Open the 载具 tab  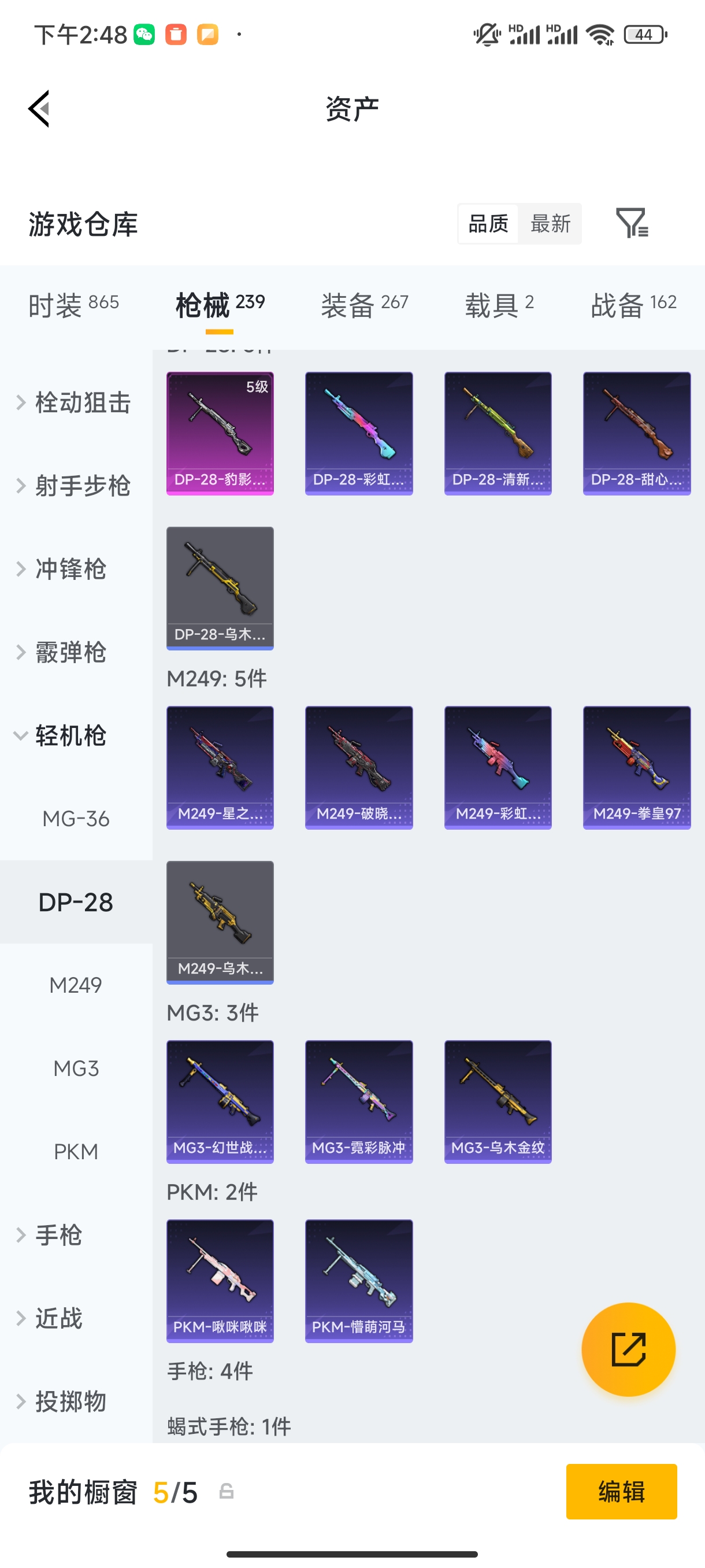pyautogui.click(x=499, y=304)
